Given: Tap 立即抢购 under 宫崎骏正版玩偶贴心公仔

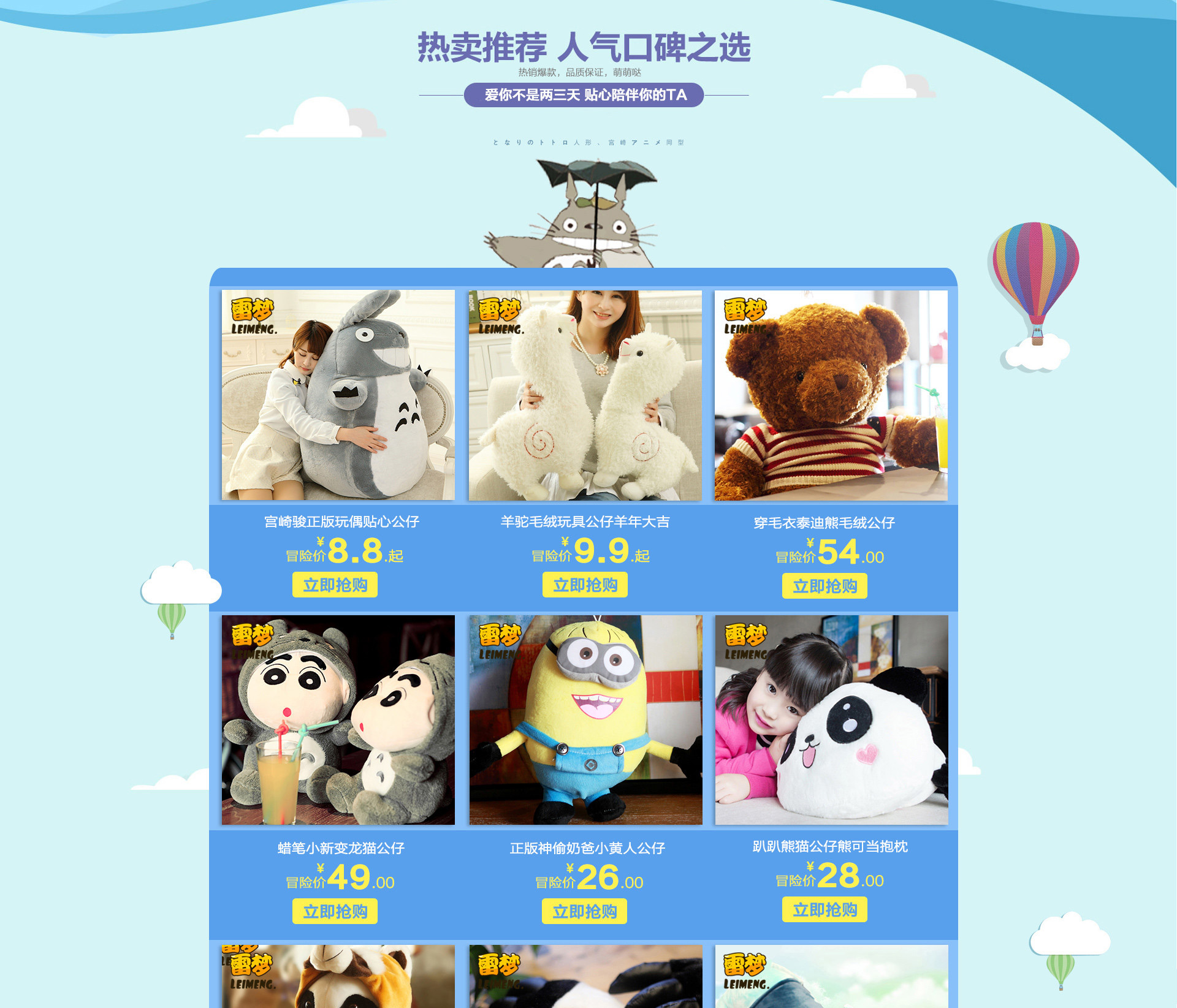Looking at the screenshot, I should click(x=335, y=585).
